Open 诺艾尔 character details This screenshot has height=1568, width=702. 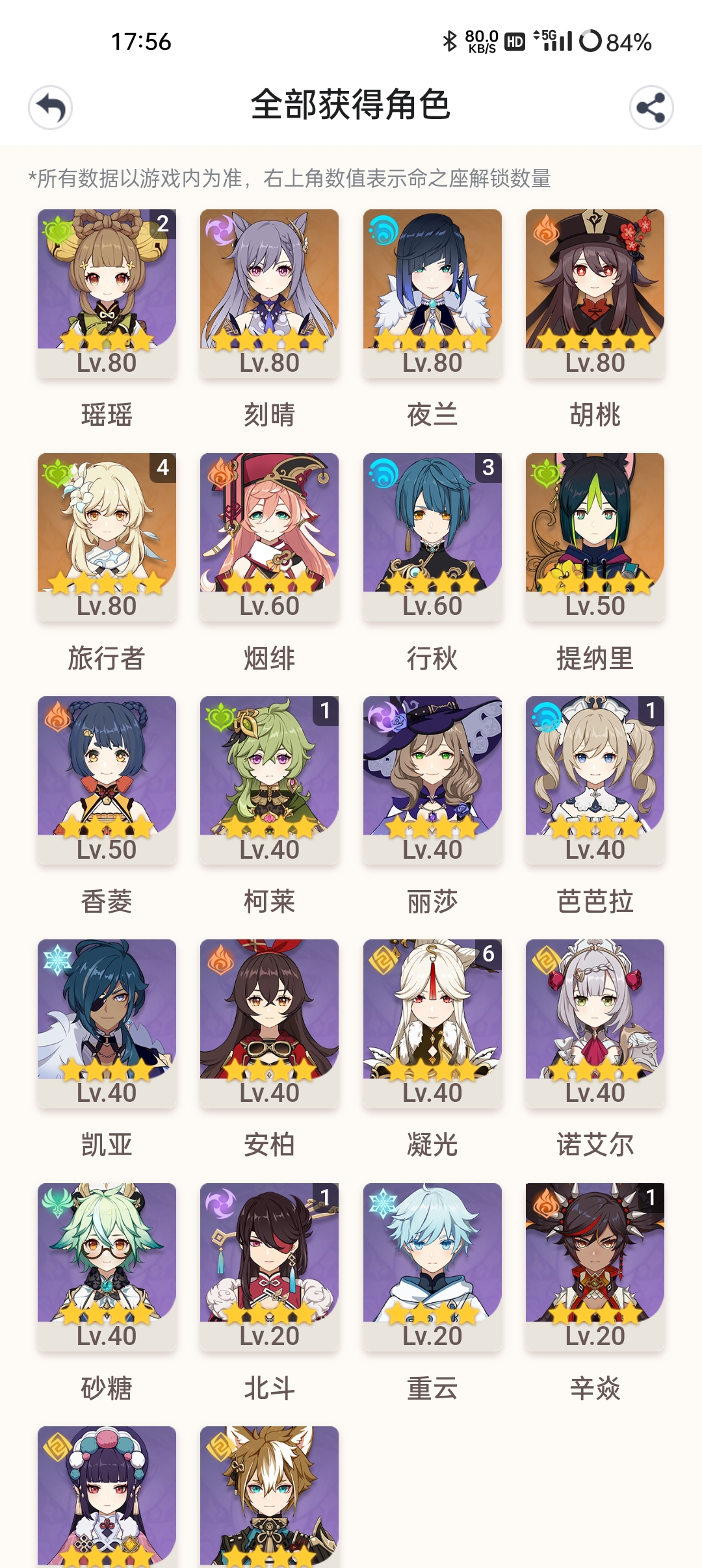pyautogui.click(x=595, y=1023)
